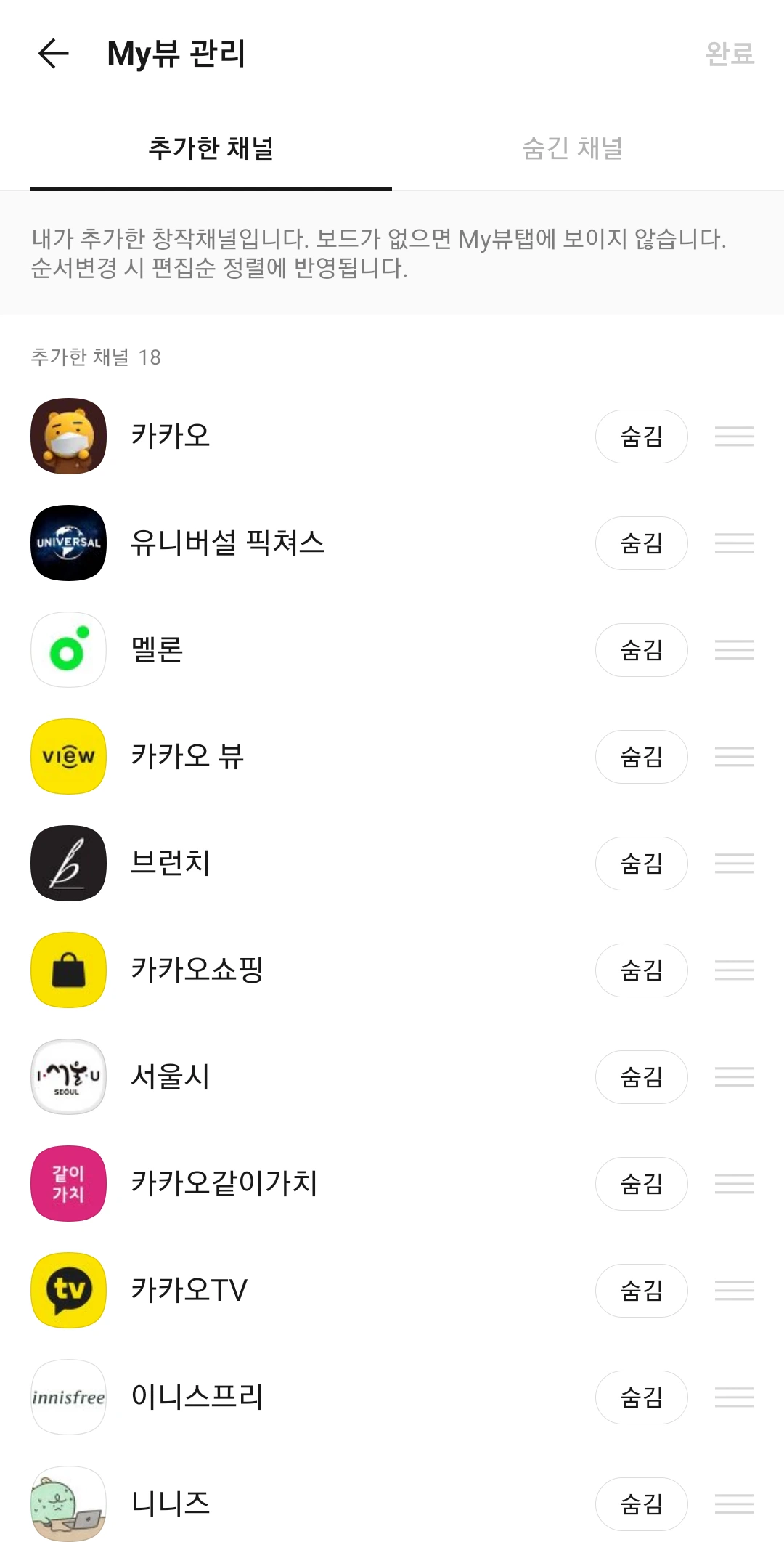Hide the 카카오쇼핑 channel
The image size is (784, 1542).
point(641,970)
